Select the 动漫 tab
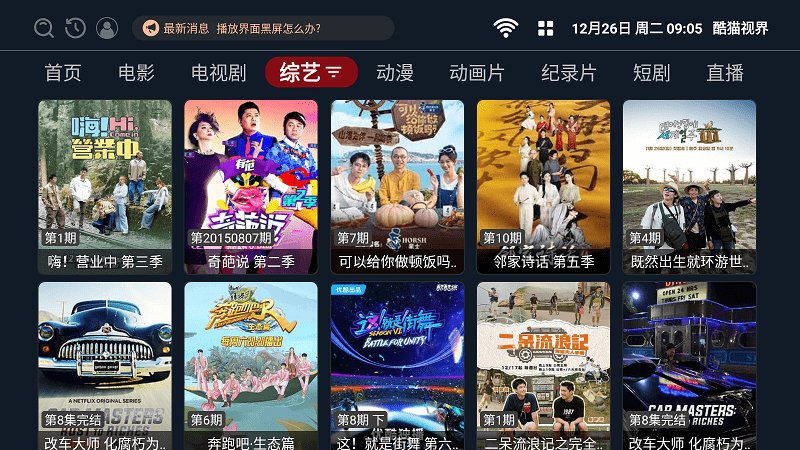Screen dimensions: 800x450 (394, 73)
